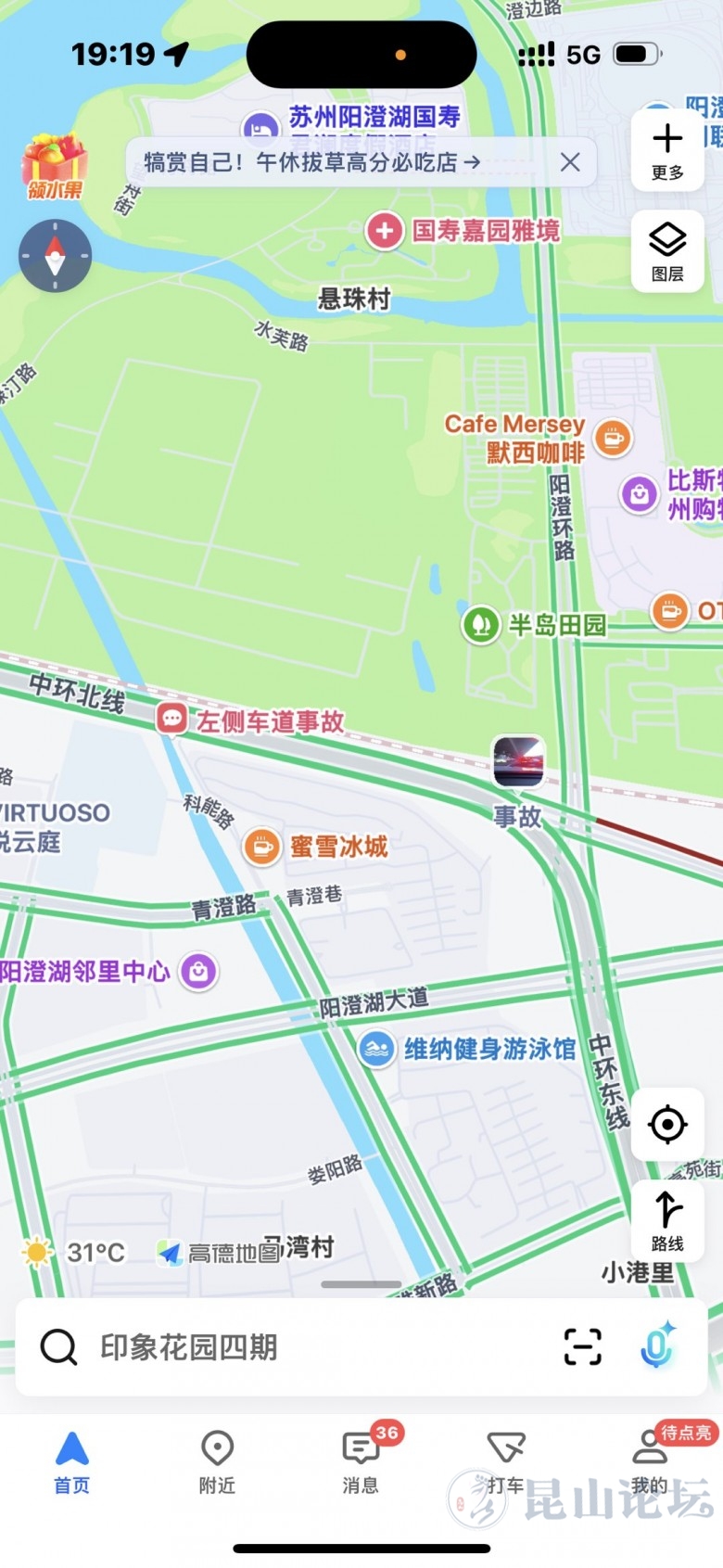This screenshot has width=723, height=1568.
Task: Recenter map on my location
Action: [666, 1125]
